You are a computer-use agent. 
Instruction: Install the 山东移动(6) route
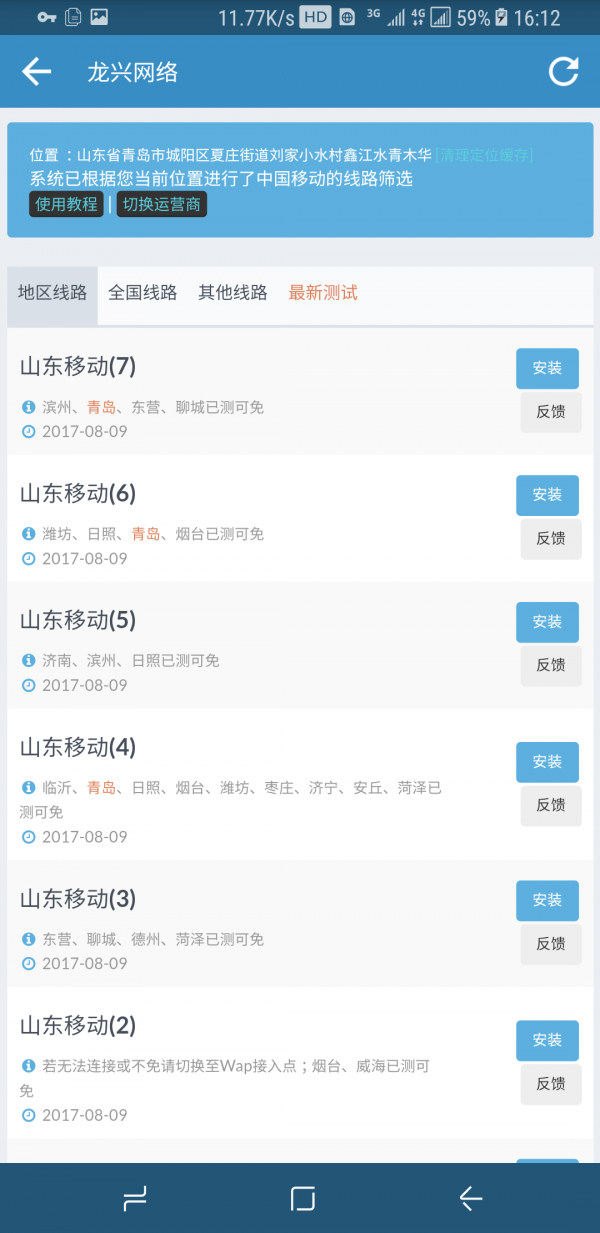pyautogui.click(x=547, y=495)
